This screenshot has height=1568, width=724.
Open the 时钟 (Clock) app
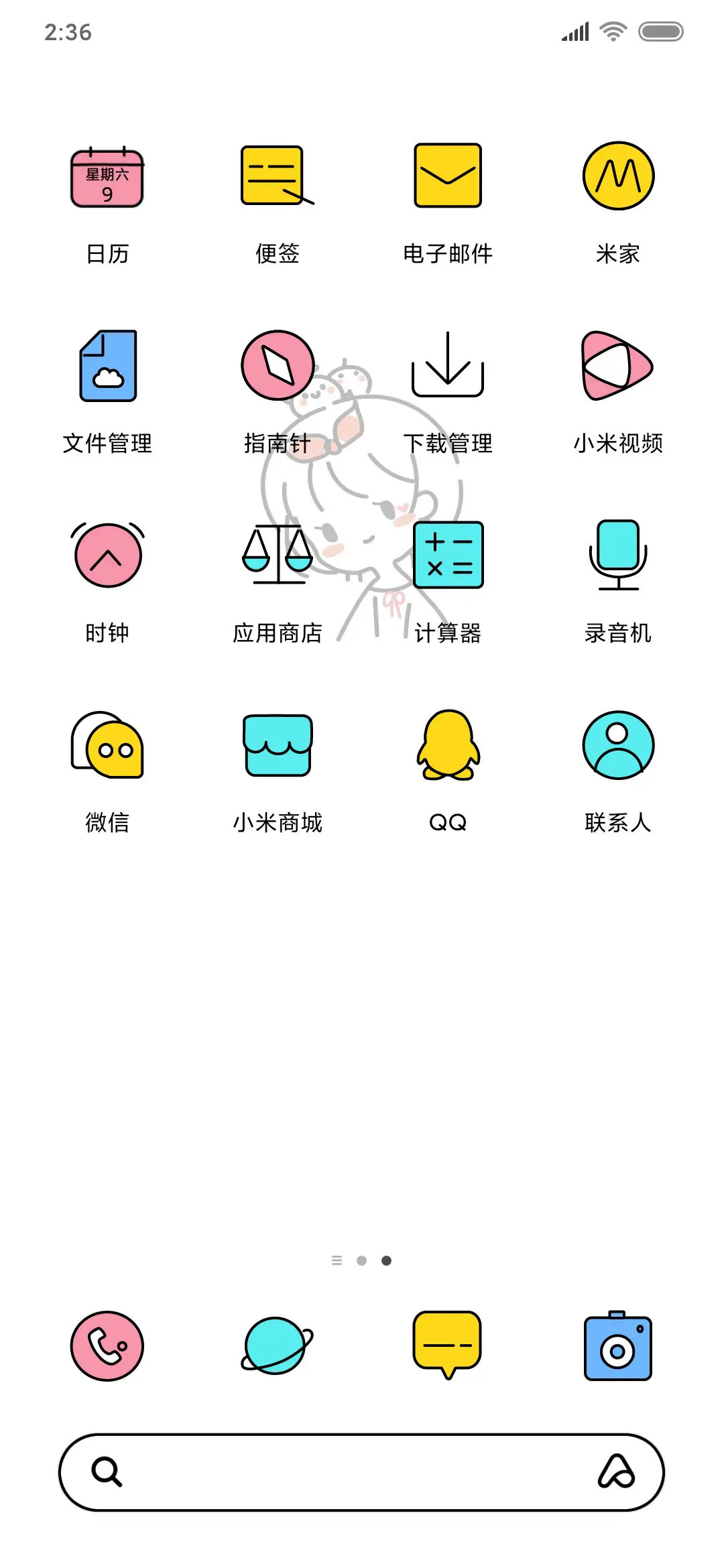click(107, 556)
